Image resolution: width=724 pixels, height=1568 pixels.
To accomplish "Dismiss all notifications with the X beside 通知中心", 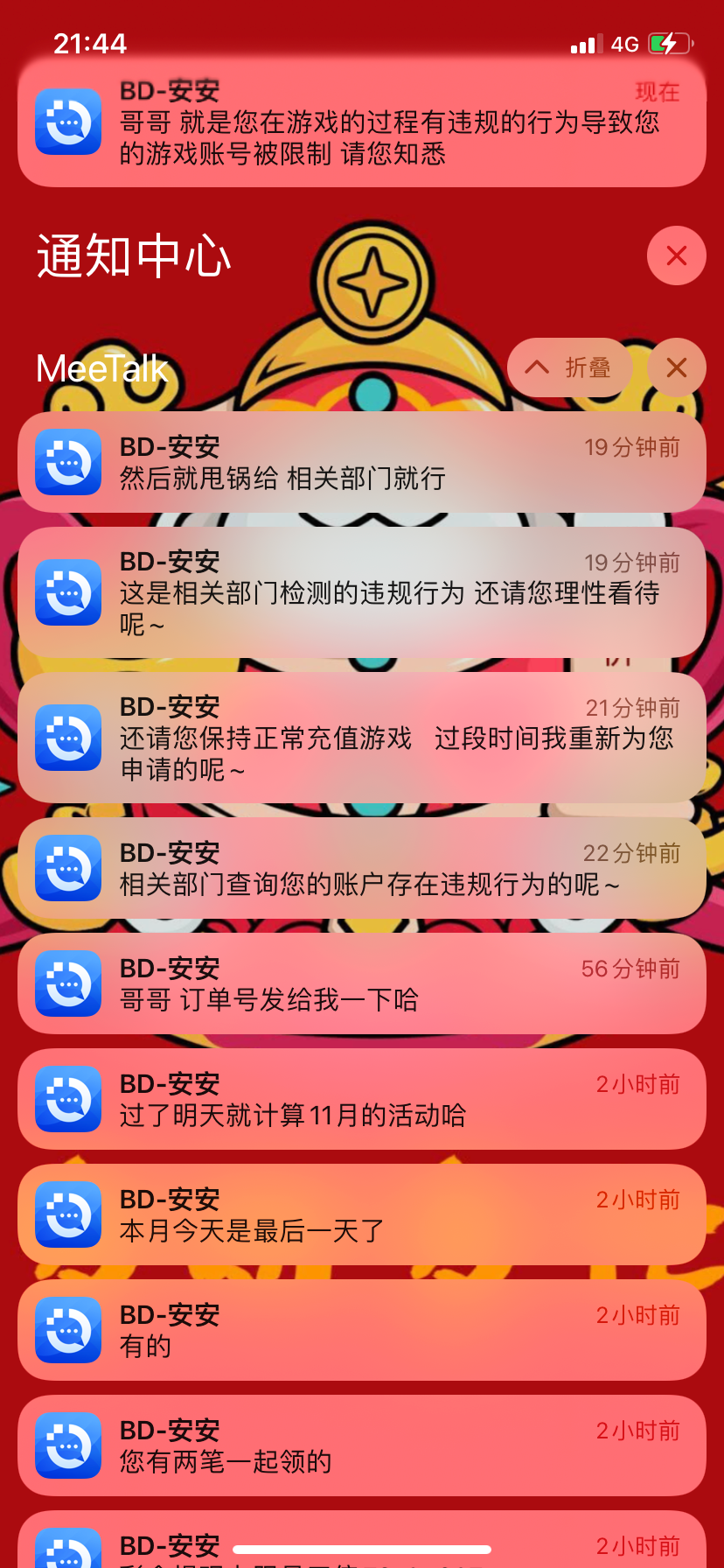I will tap(675, 255).
